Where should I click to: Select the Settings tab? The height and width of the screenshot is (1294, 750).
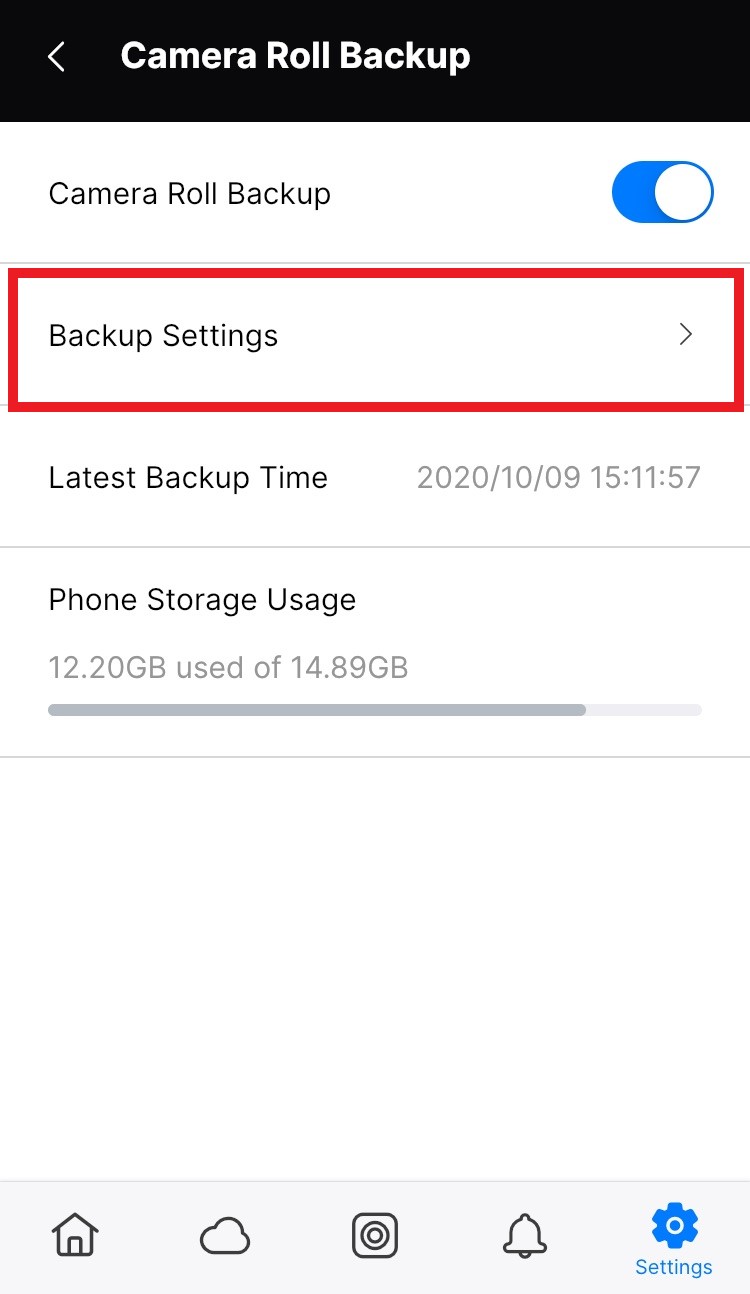coord(674,1240)
